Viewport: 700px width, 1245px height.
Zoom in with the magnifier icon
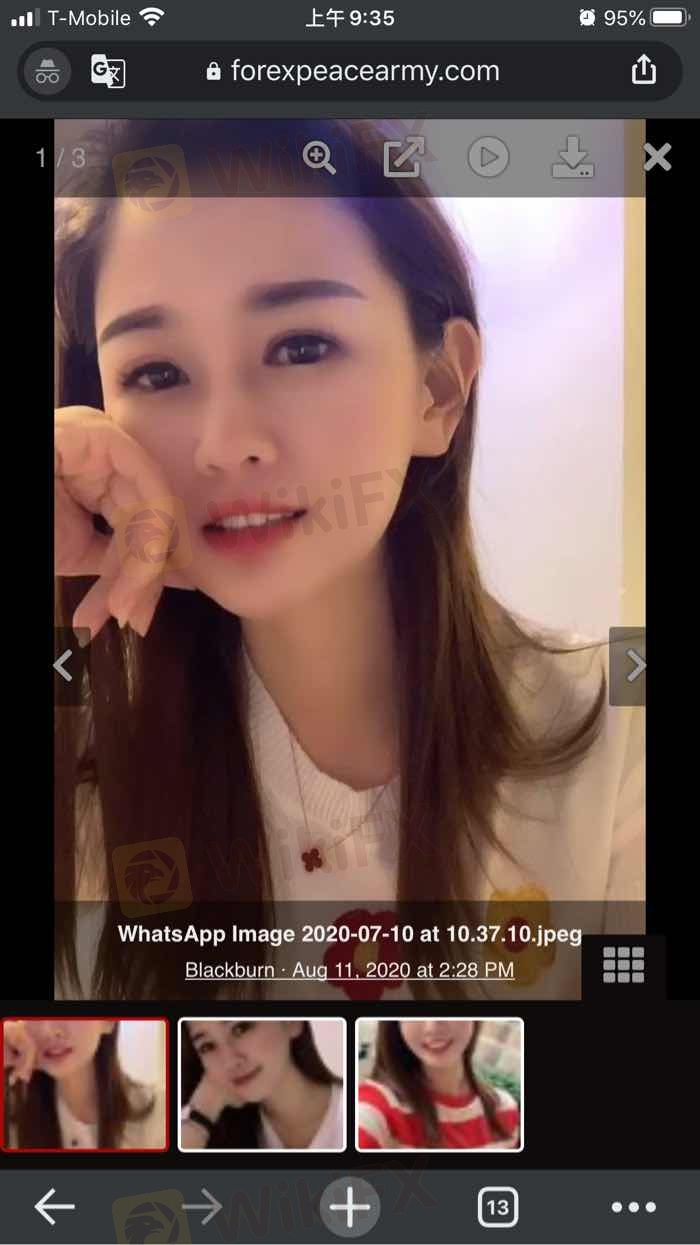click(x=319, y=157)
